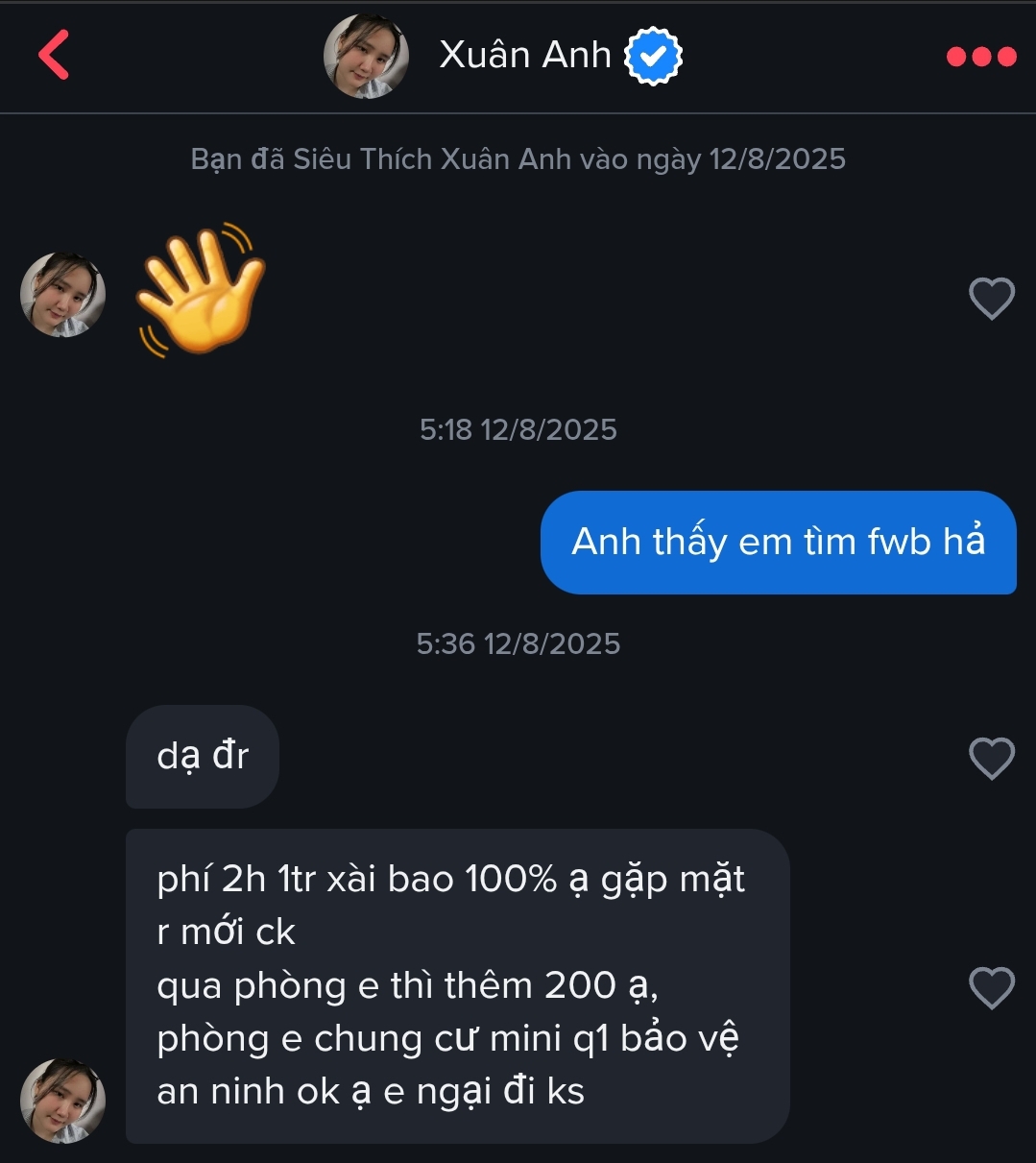1036x1163 pixels.
Task: Go back using the red arrow
Action: pyautogui.click(x=55, y=55)
